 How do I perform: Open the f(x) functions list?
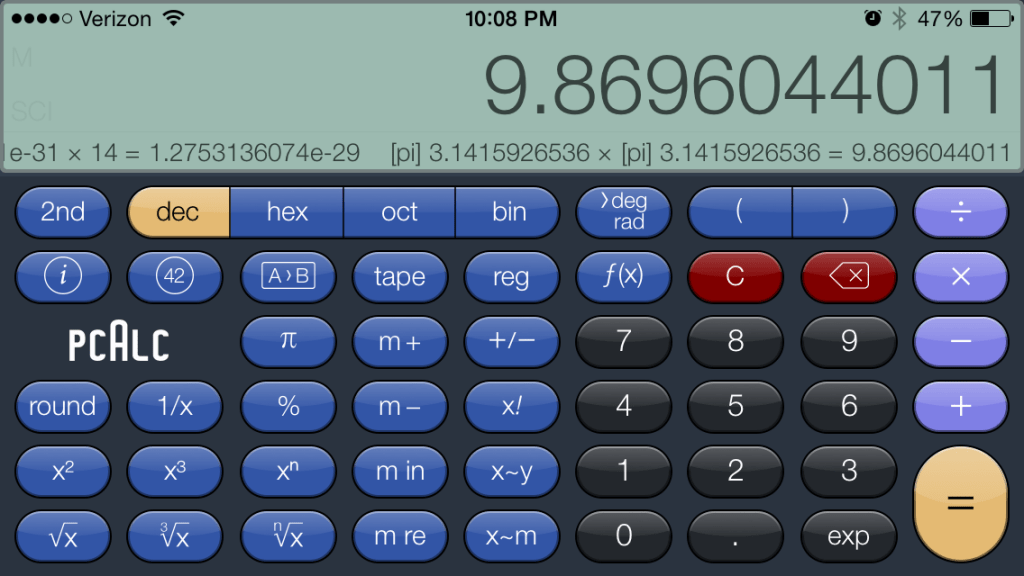(x=623, y=276)
